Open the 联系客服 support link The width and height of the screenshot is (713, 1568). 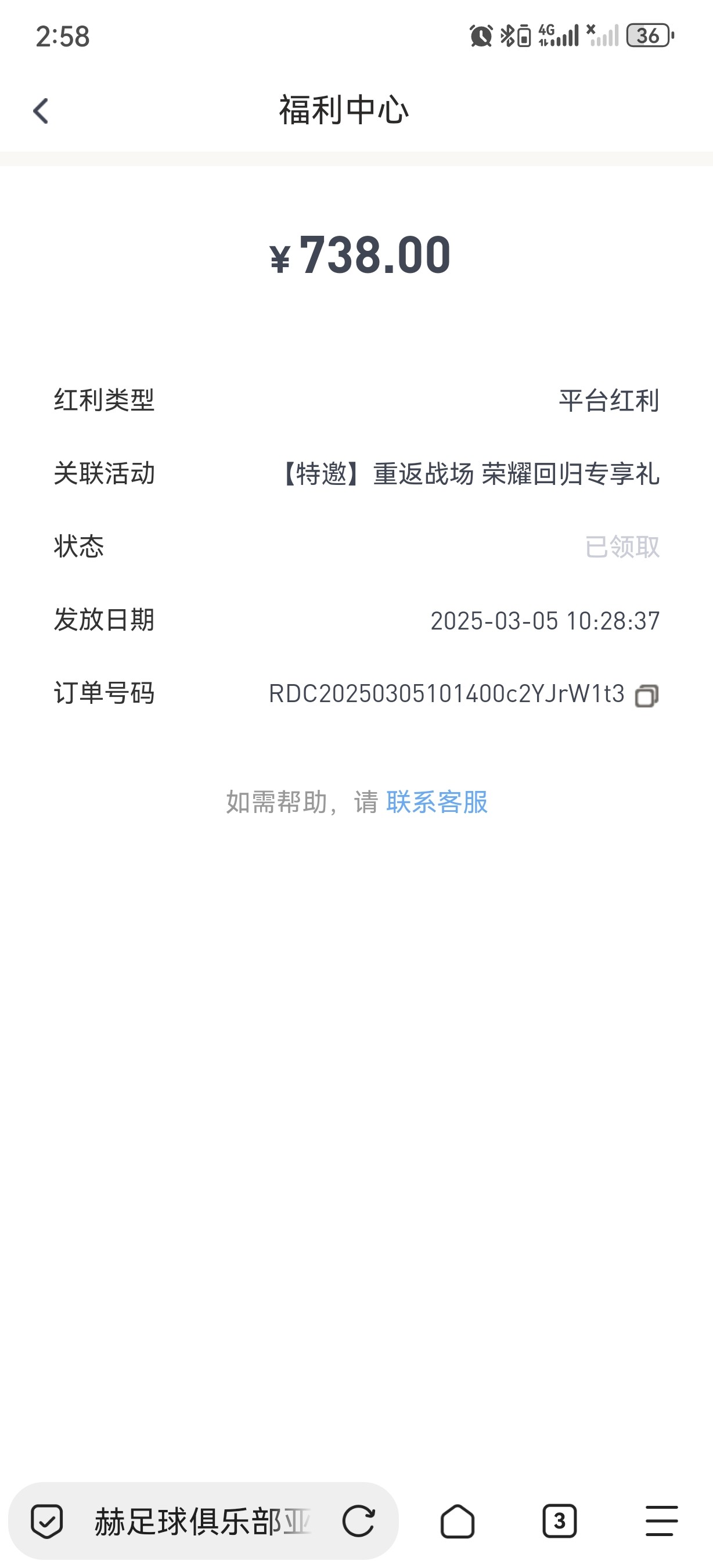pos(437,802)
